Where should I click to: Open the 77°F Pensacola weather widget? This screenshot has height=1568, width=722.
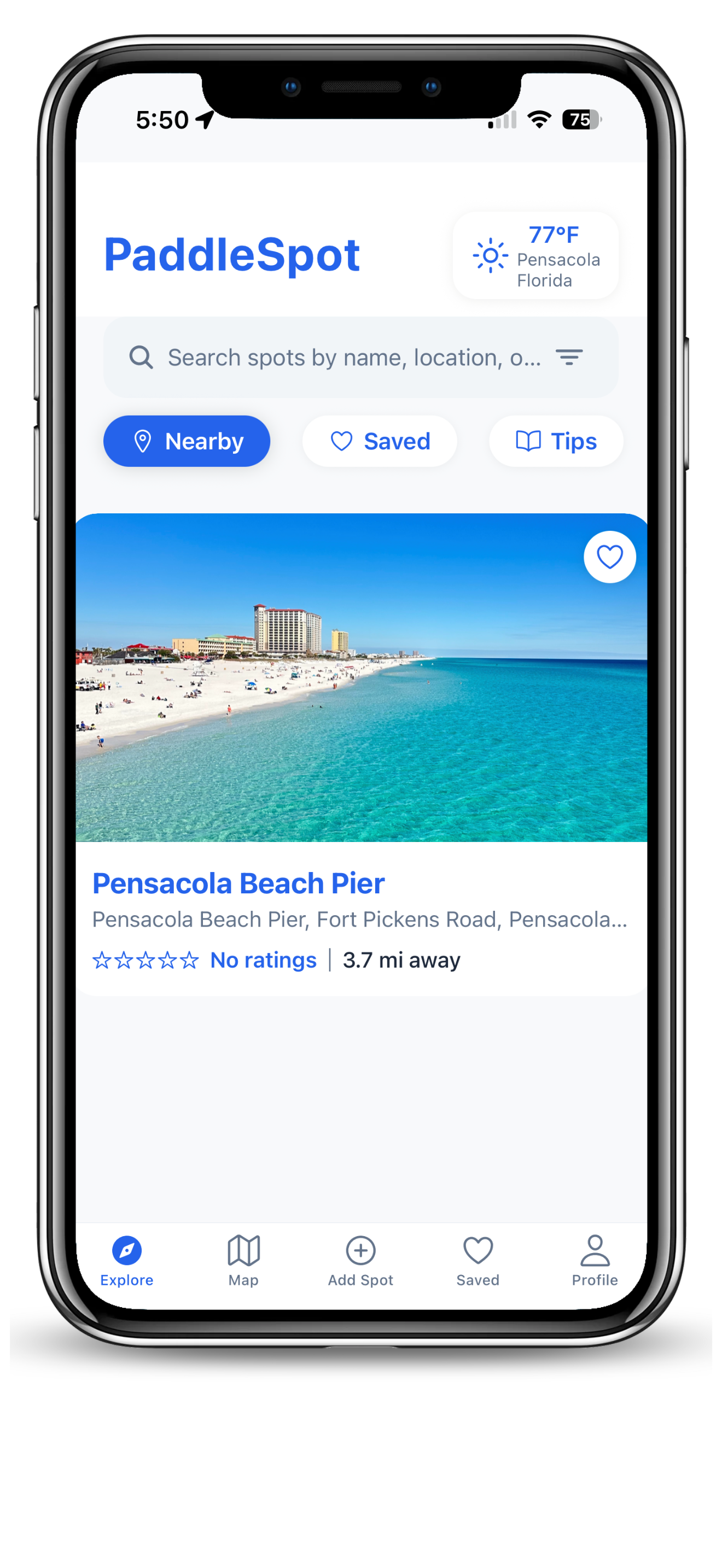click(x=535, y=256)
